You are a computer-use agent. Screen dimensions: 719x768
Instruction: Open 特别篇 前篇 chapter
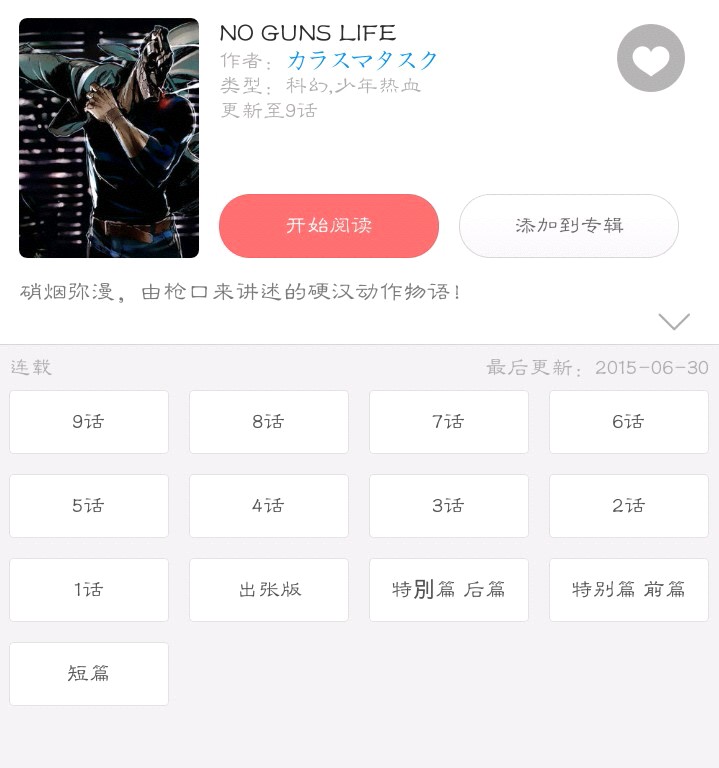[x=629, y=590]
